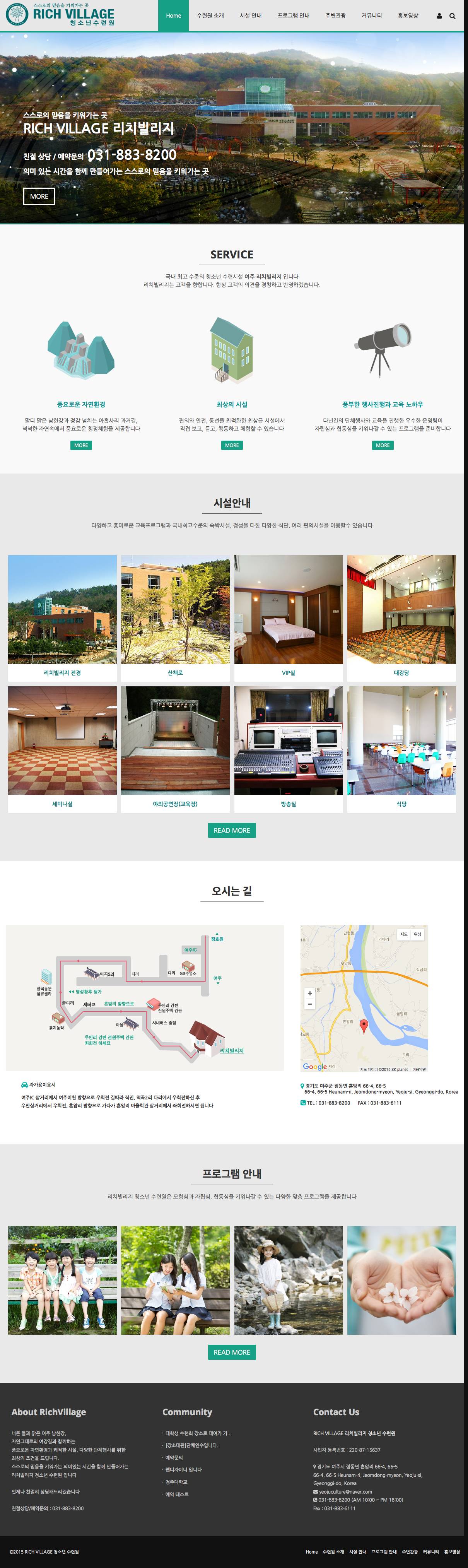468x1568 pixels.
Task: Tap MORE under 풍요로운 자연환경
Action: click(81, 445)
